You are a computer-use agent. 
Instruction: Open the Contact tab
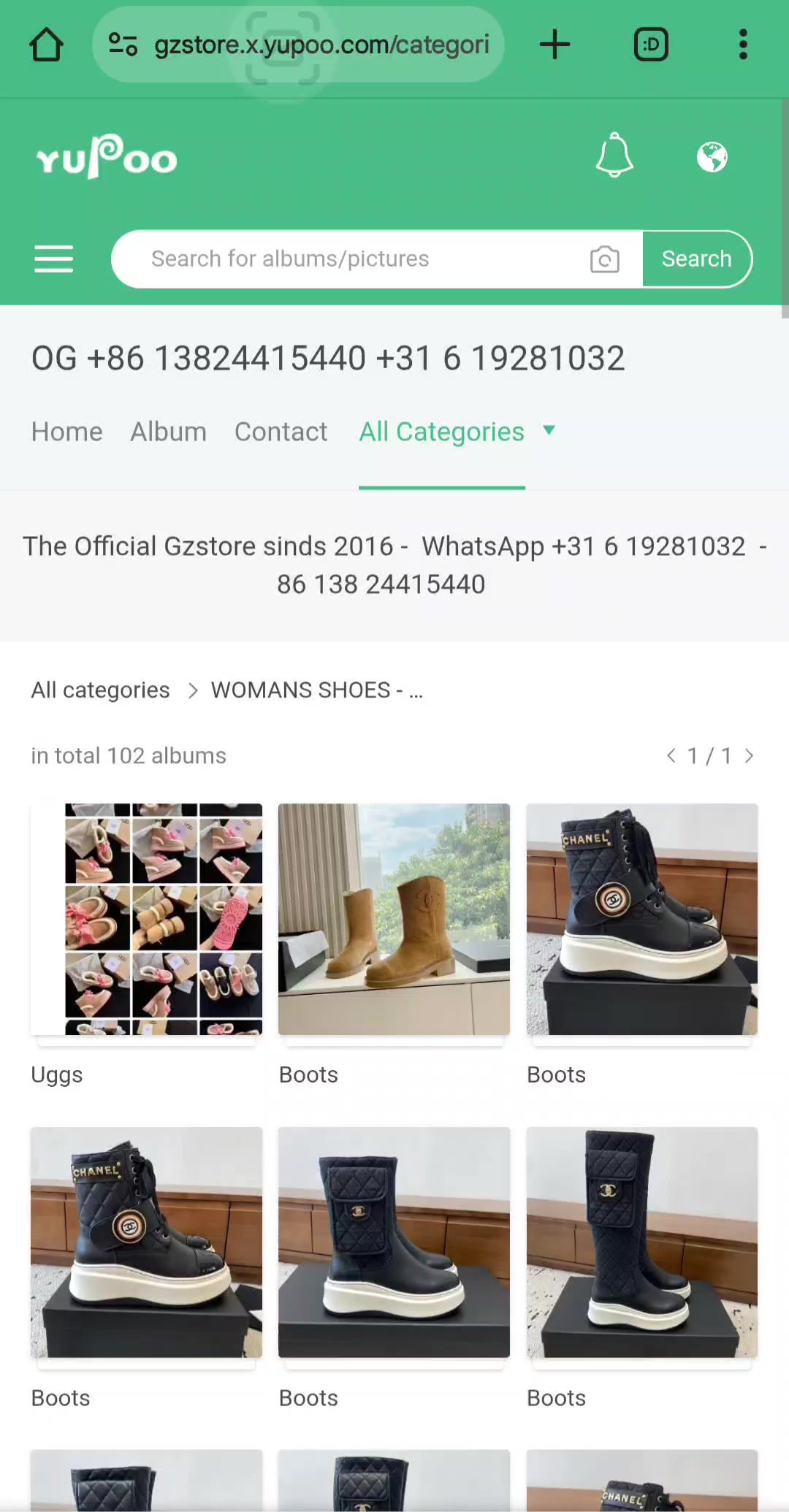(281, 432)
